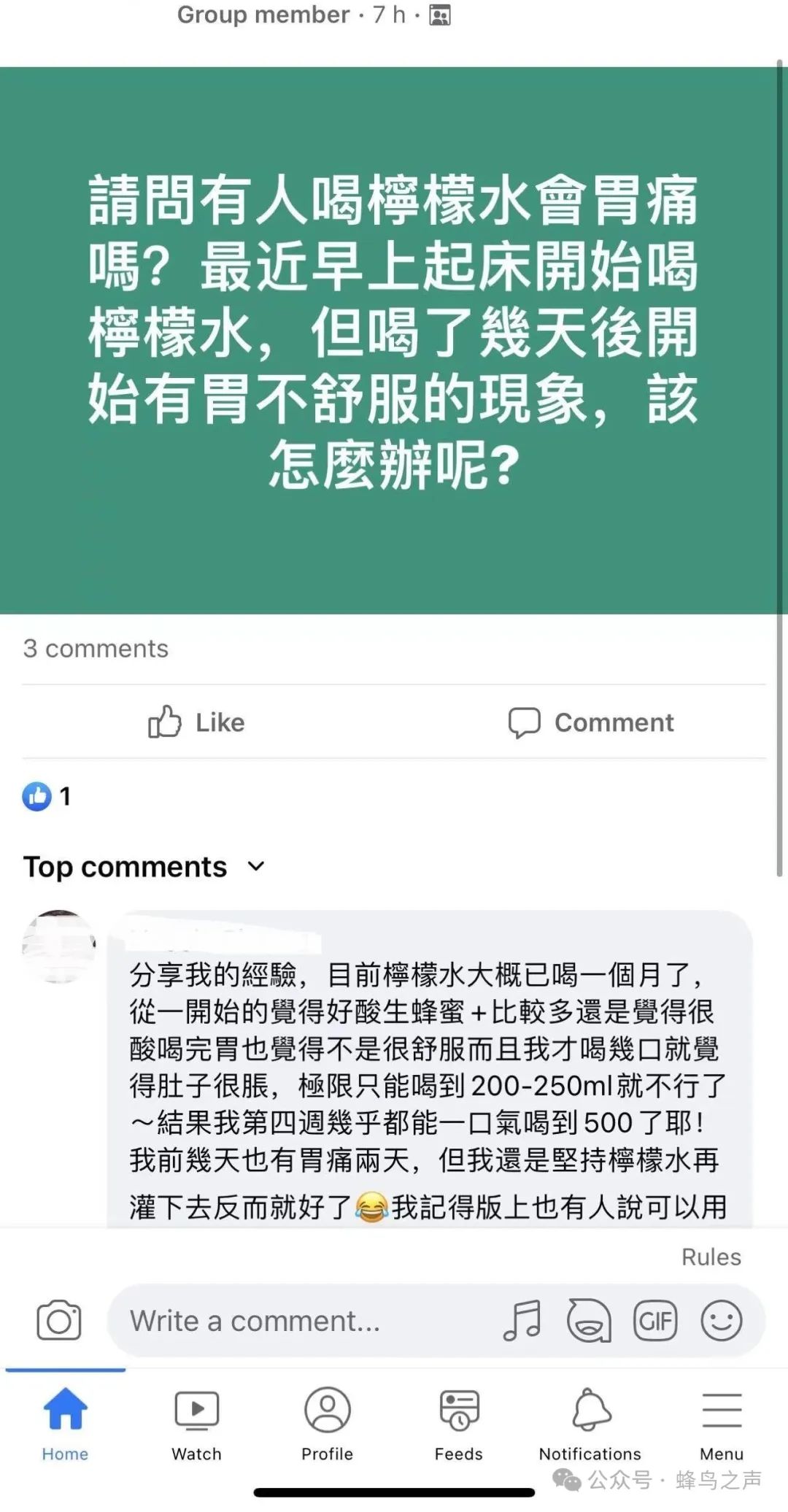This screenshot has width=788, height=1512.
Task: Open the Menu tab
Action: pyautogui.click(x=722, y=1424)
